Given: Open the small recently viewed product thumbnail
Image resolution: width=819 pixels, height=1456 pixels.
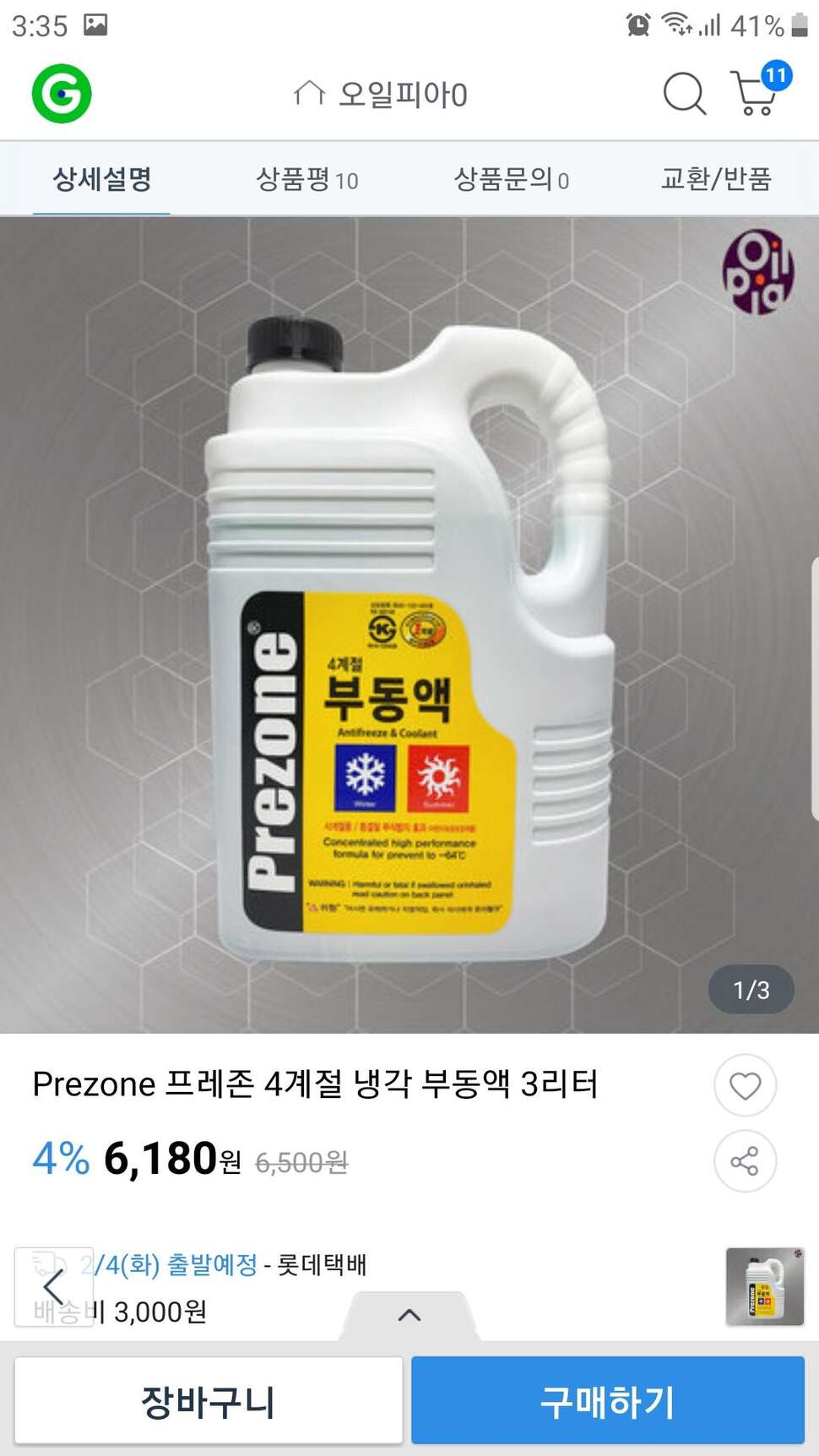Looking at the screenshot, I should pyautogui.click(x=765, y=1286).
